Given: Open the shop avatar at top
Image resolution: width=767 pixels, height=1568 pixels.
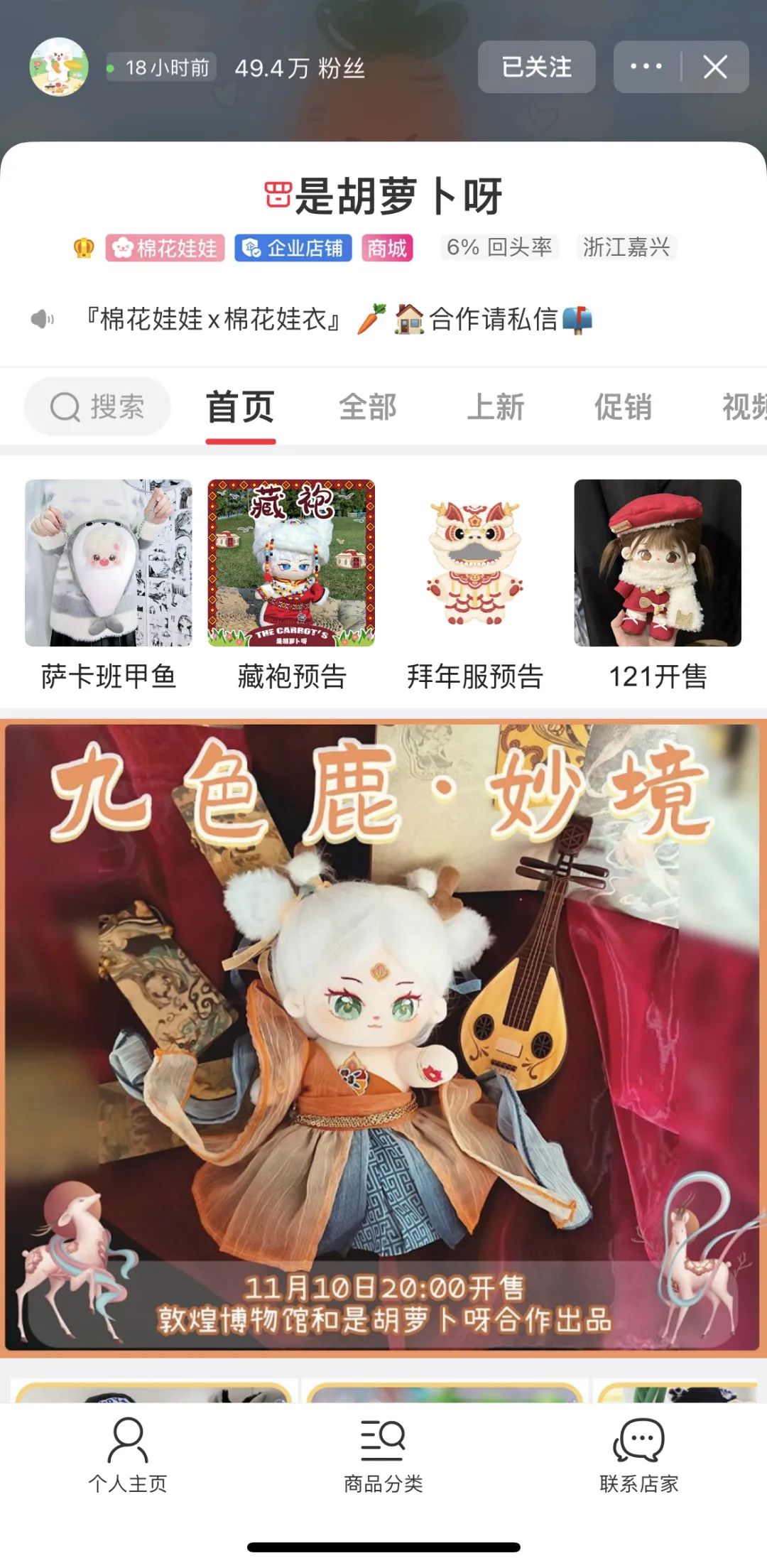Looking at the screenshot, I should [59, 67].
